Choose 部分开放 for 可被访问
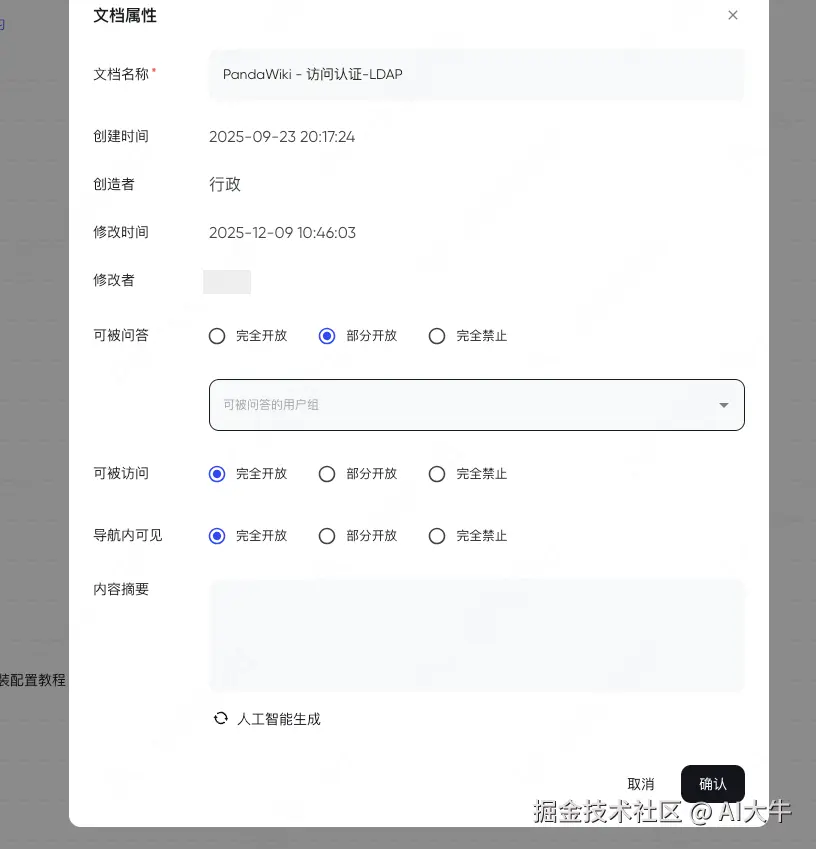This screenshot has width=816, height=849. coord(327,474)
